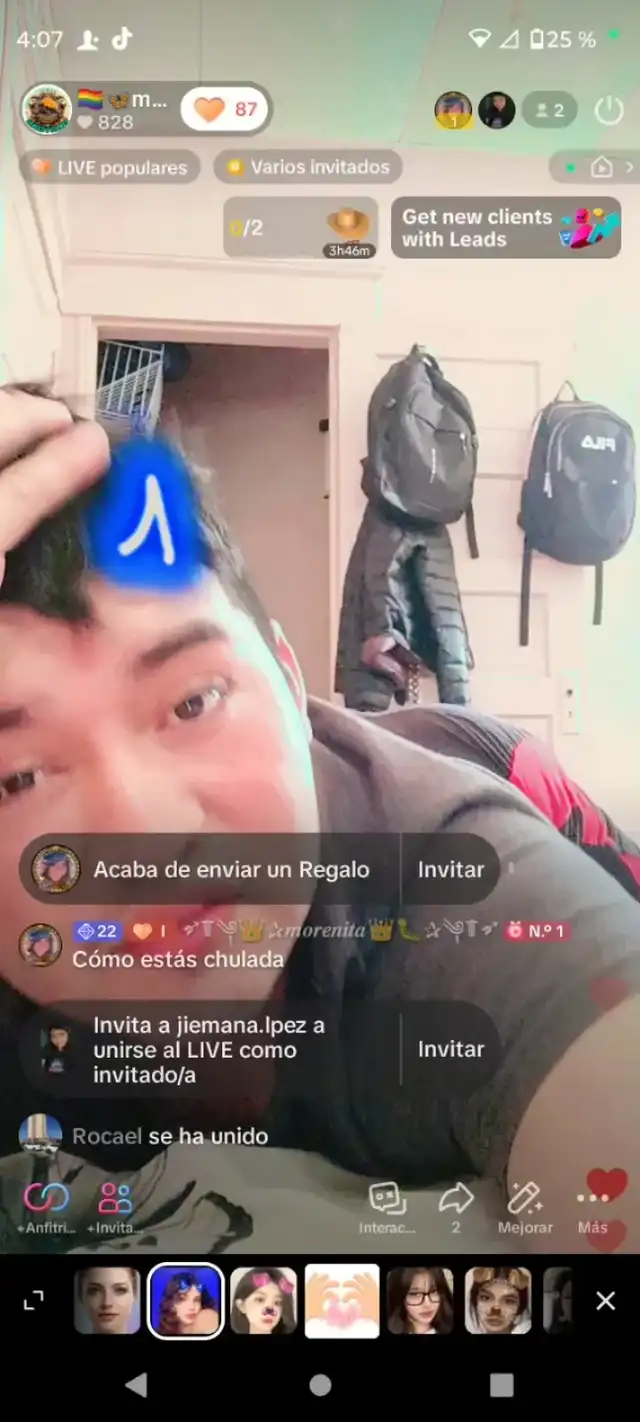Screen dimensions: 640x1422
Task: End the LIVE with power icon
Action: click(609, 110)
